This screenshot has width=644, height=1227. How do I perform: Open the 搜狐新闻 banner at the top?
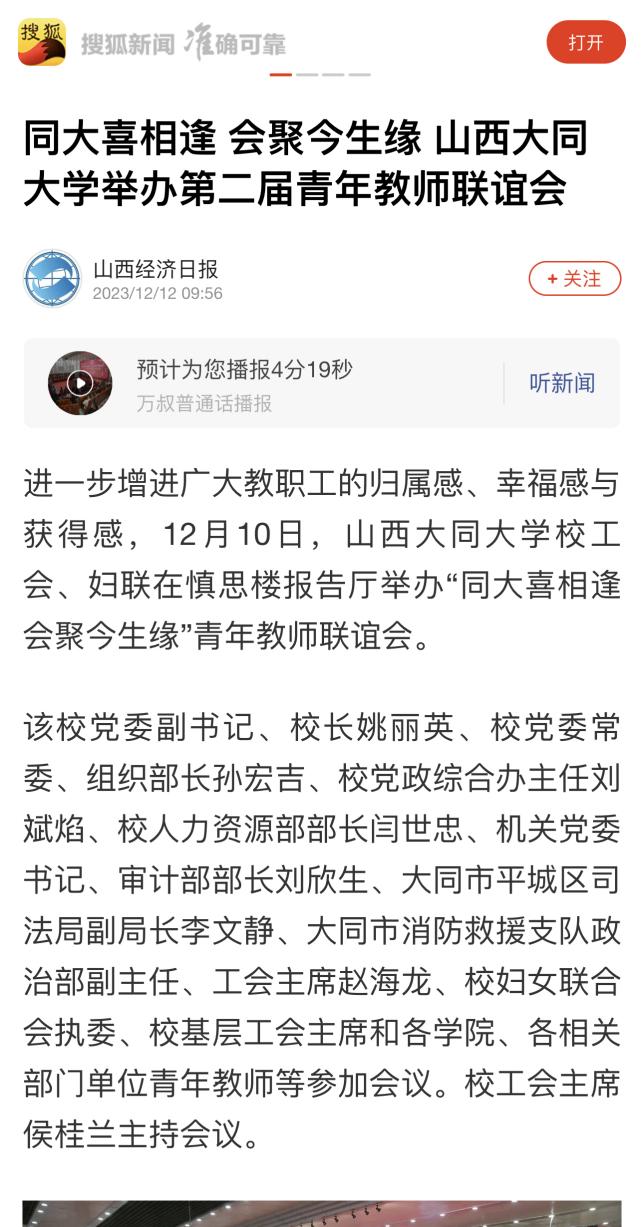coord(183,43)
